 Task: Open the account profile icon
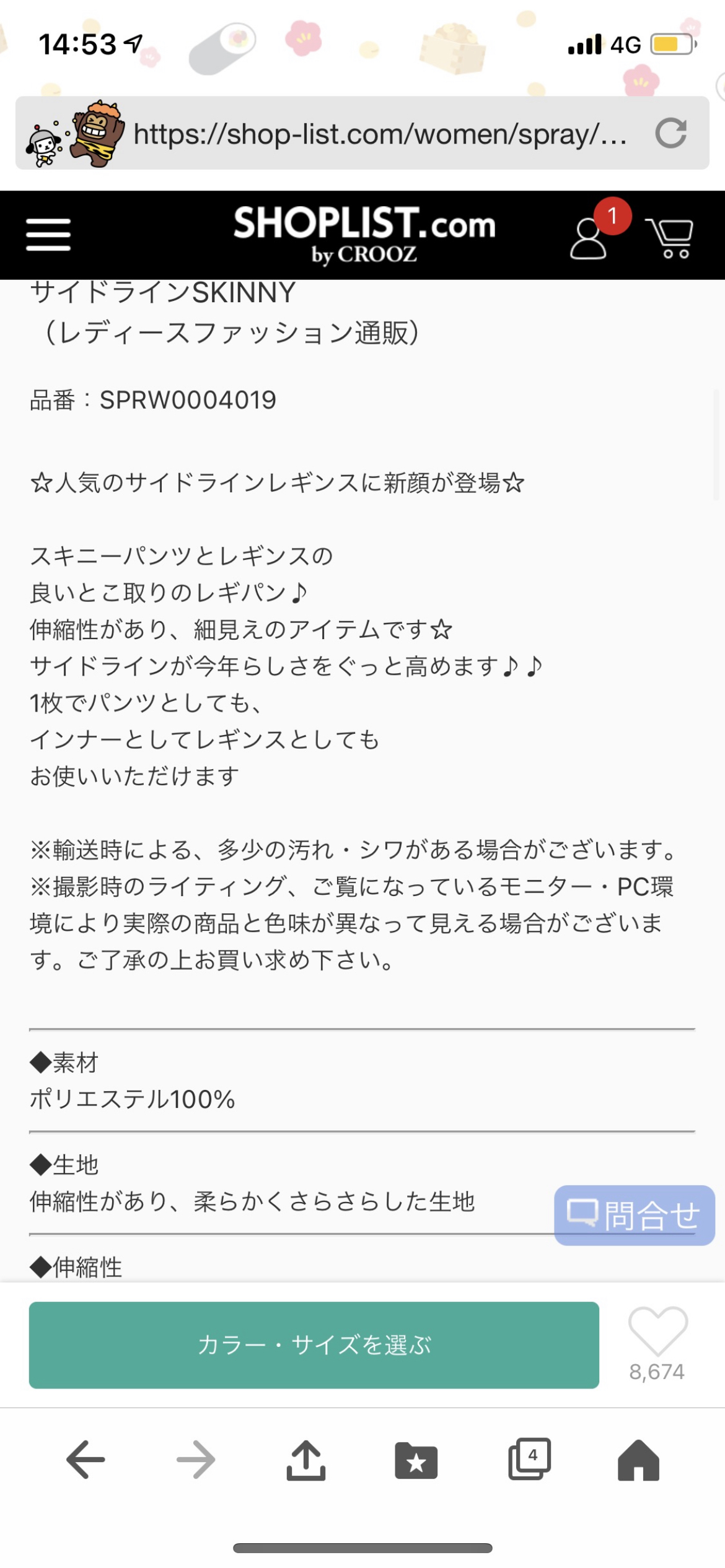click(587, 238)
